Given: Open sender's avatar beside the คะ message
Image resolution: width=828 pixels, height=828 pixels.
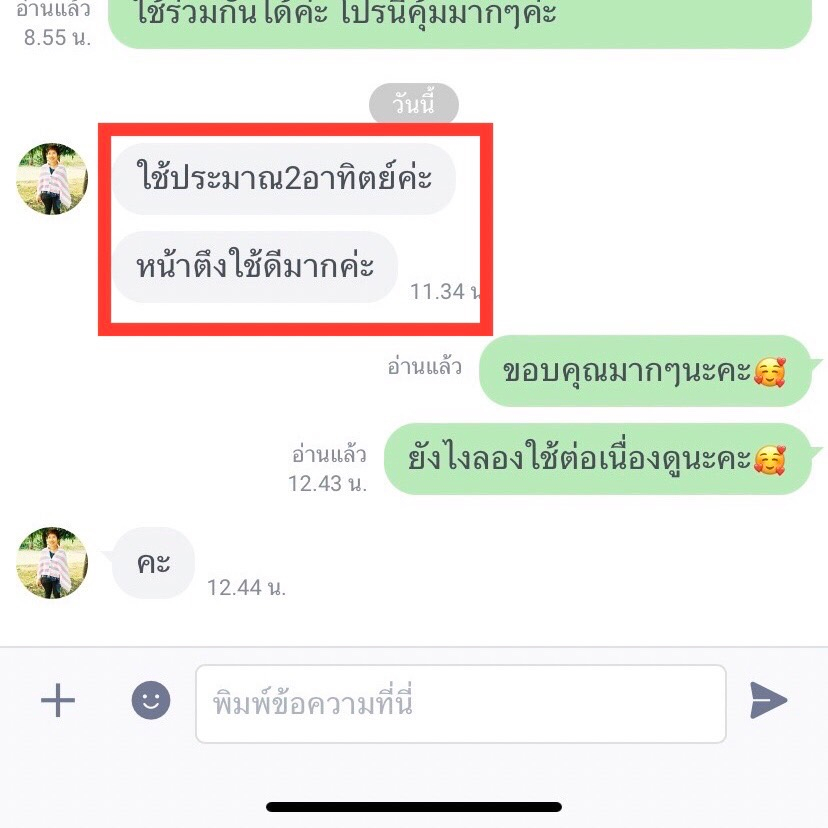Looking at the screenshot, I should (52, 562).
